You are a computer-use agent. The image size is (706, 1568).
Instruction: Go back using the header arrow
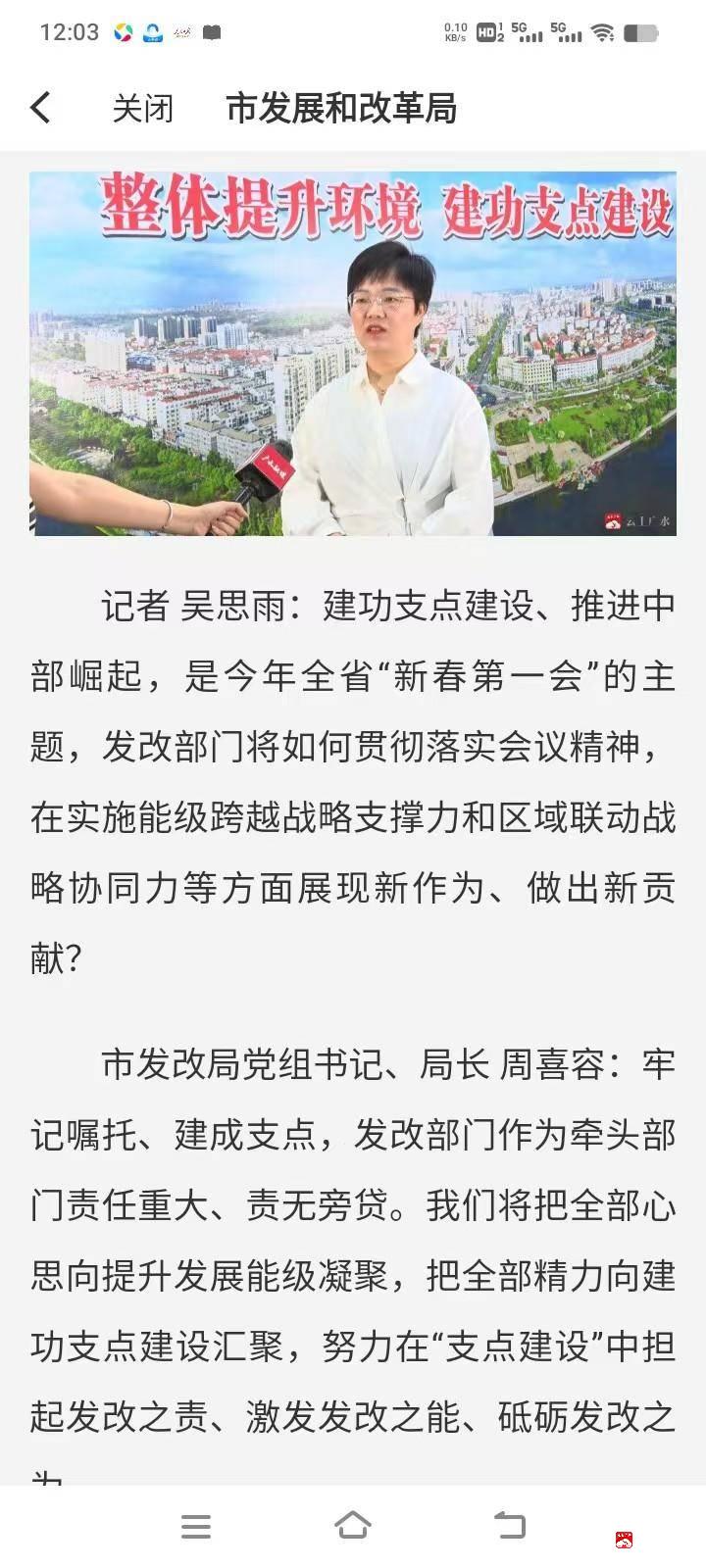(x=40, y=108)
